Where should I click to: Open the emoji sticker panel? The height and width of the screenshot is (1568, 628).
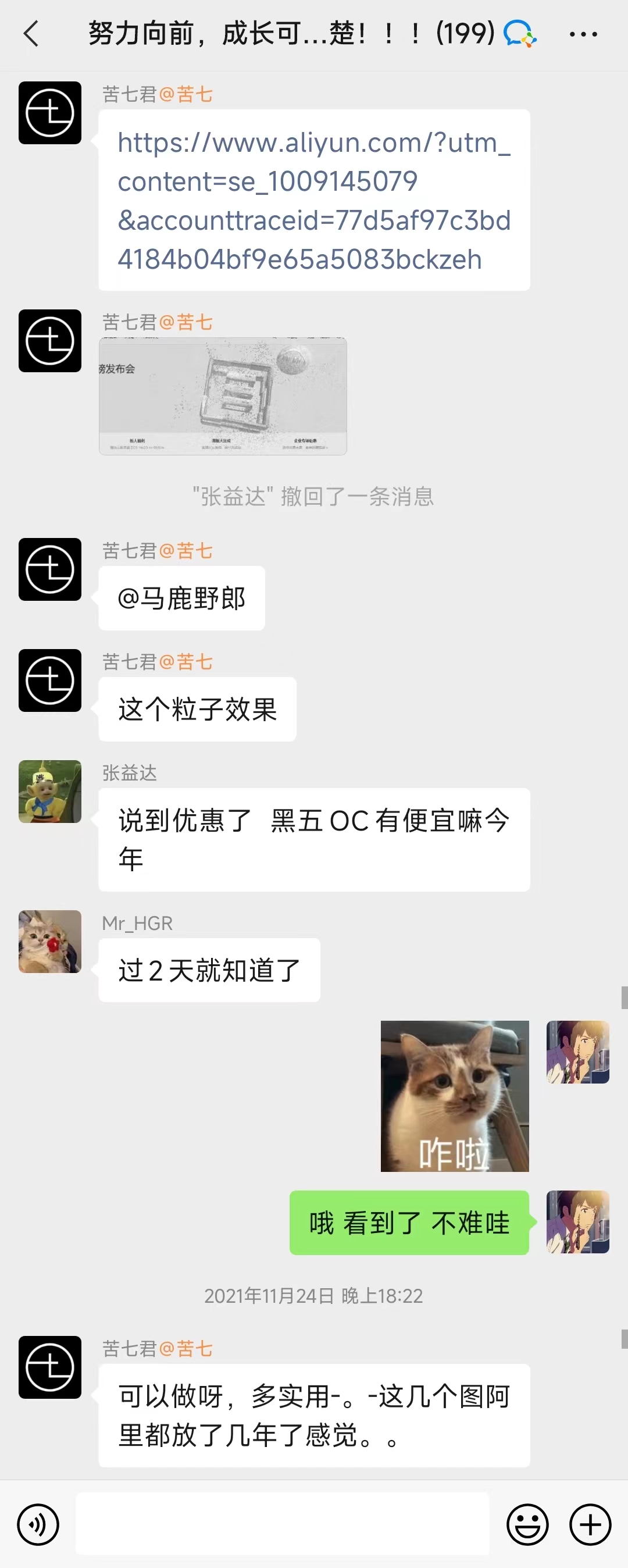[527, 1525]
